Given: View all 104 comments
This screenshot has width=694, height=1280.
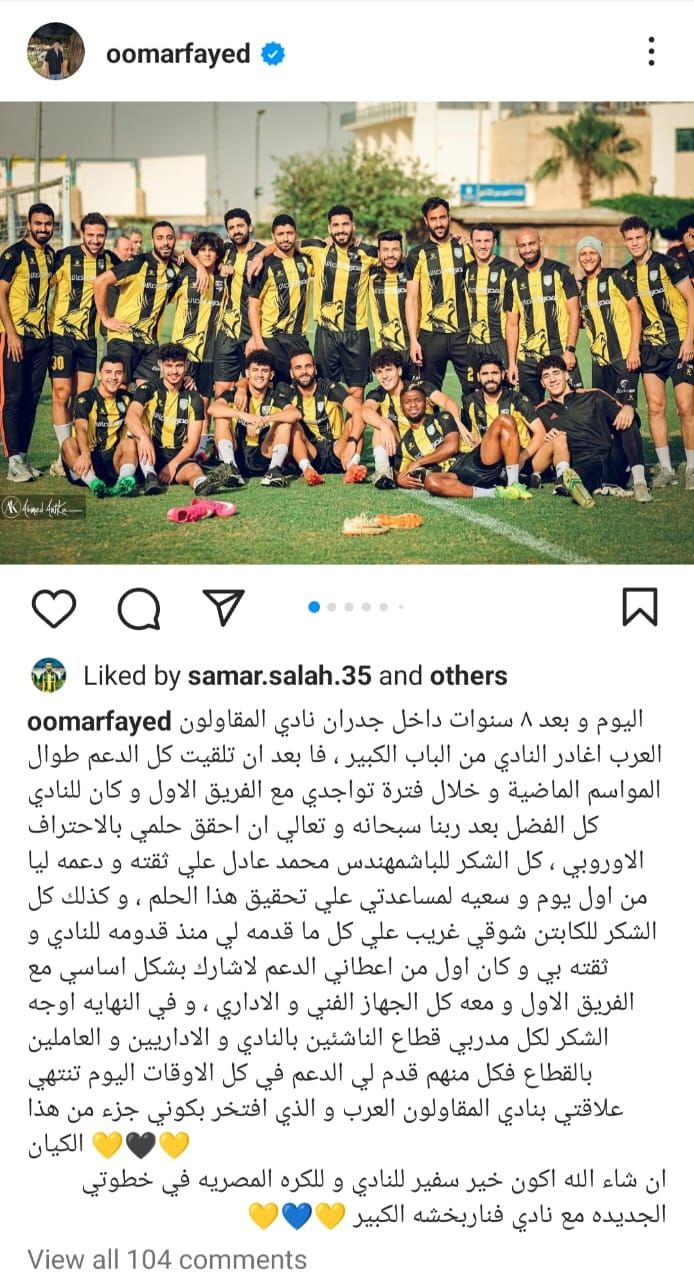Looking at the screenshot, I should coord(167,1259).
